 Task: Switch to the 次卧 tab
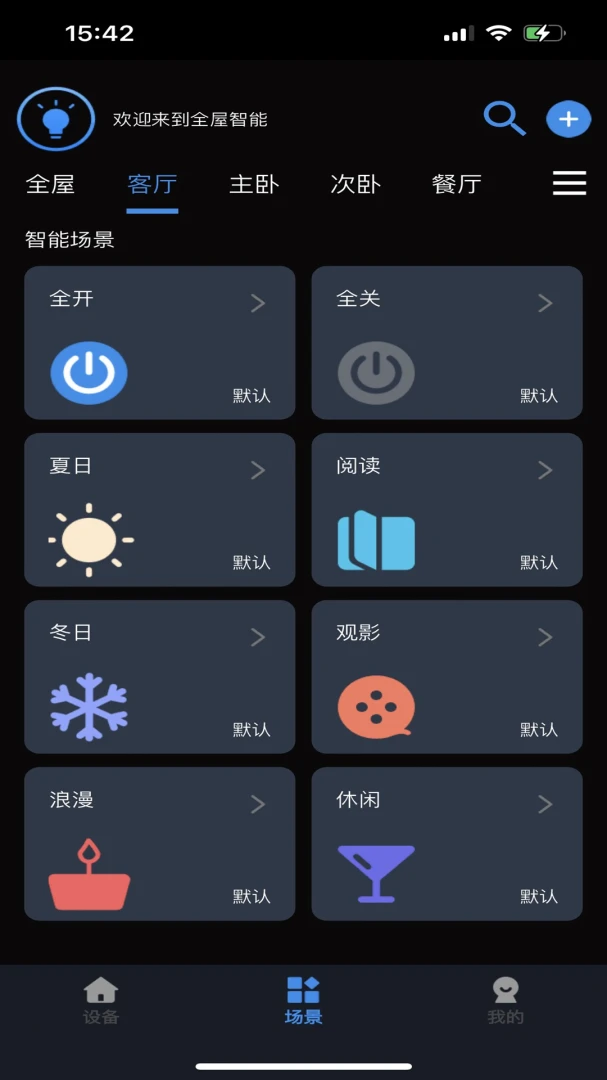[x=355, y=184]
